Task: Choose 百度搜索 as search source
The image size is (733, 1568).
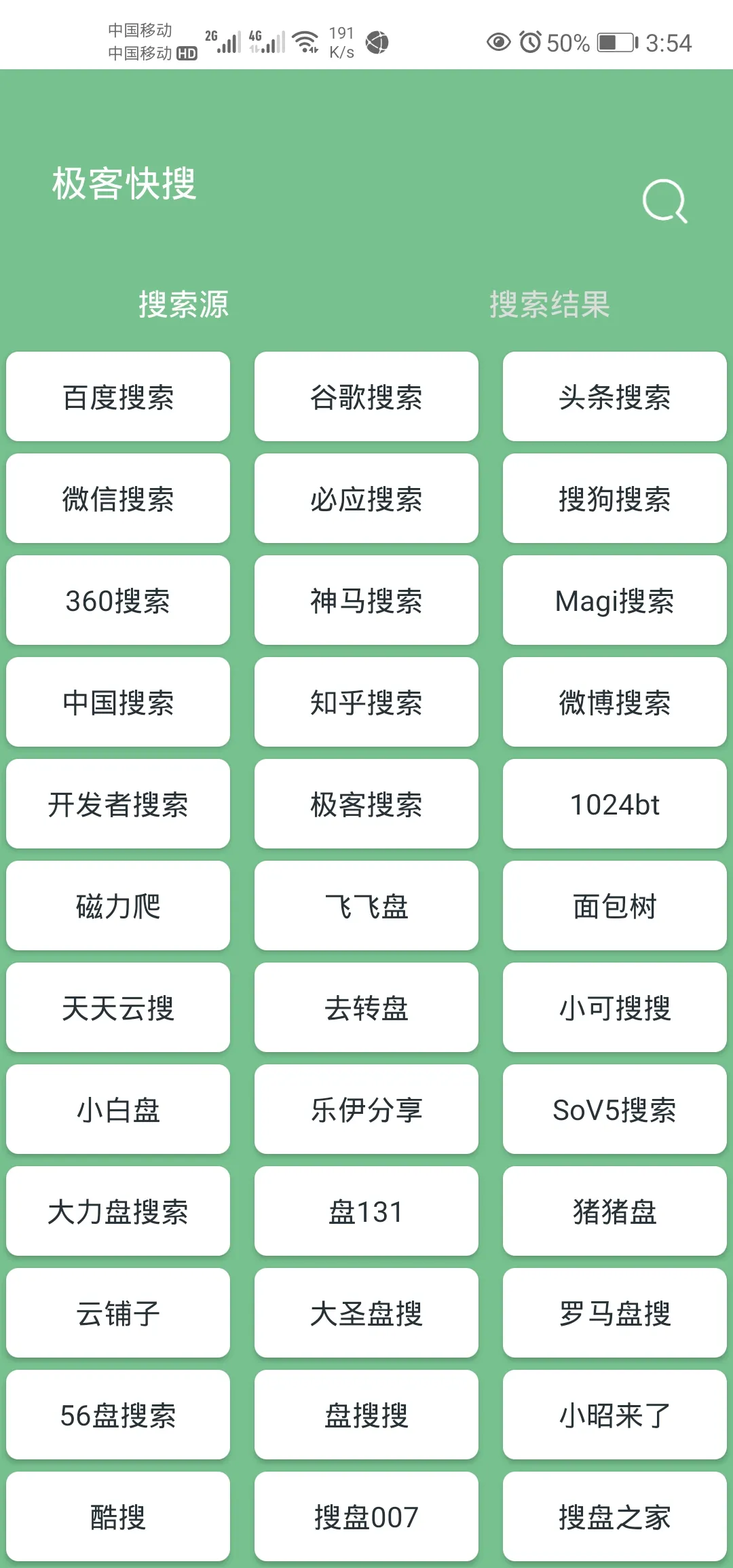Action: pos(118,396)
